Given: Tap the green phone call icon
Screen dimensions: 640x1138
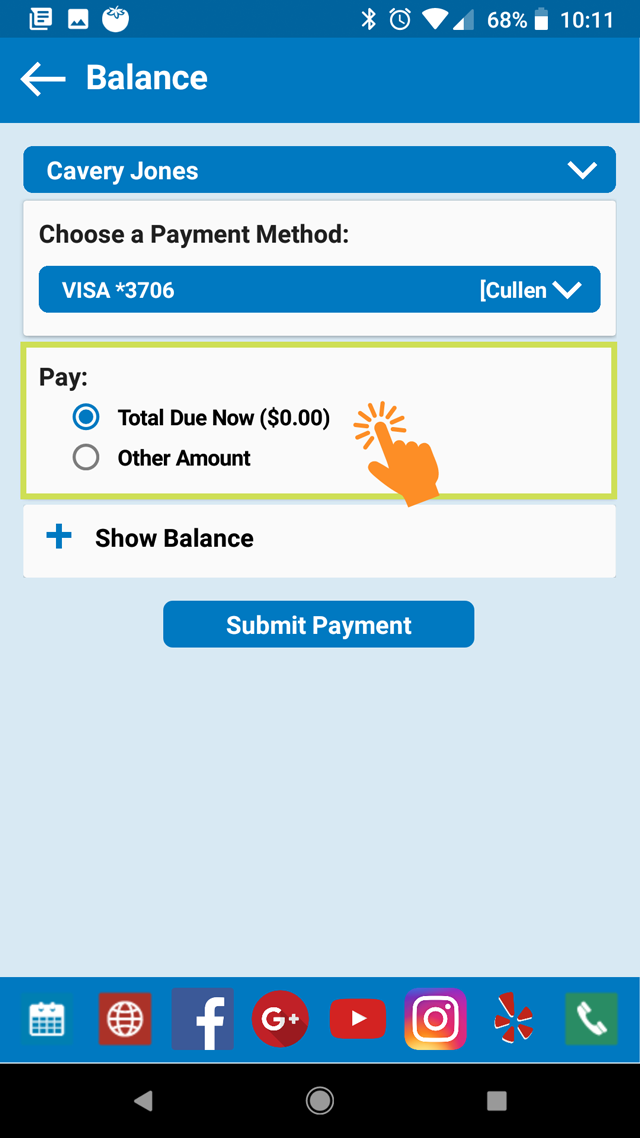Looking at the screenshot, I should tap(591, 1019).
